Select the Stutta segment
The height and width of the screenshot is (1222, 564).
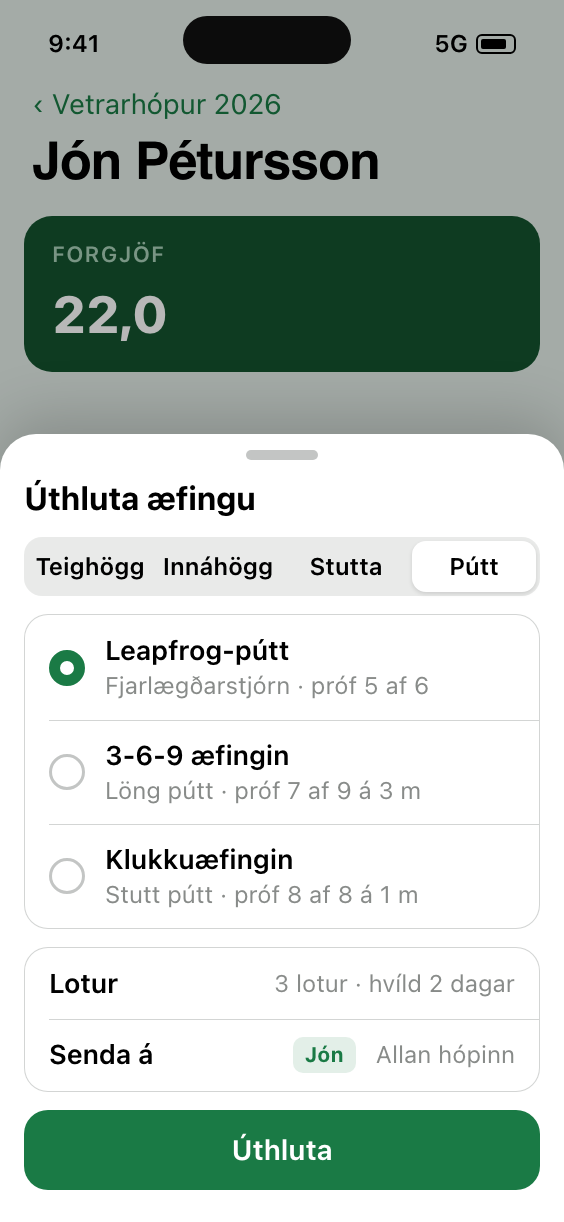[346, 567]
